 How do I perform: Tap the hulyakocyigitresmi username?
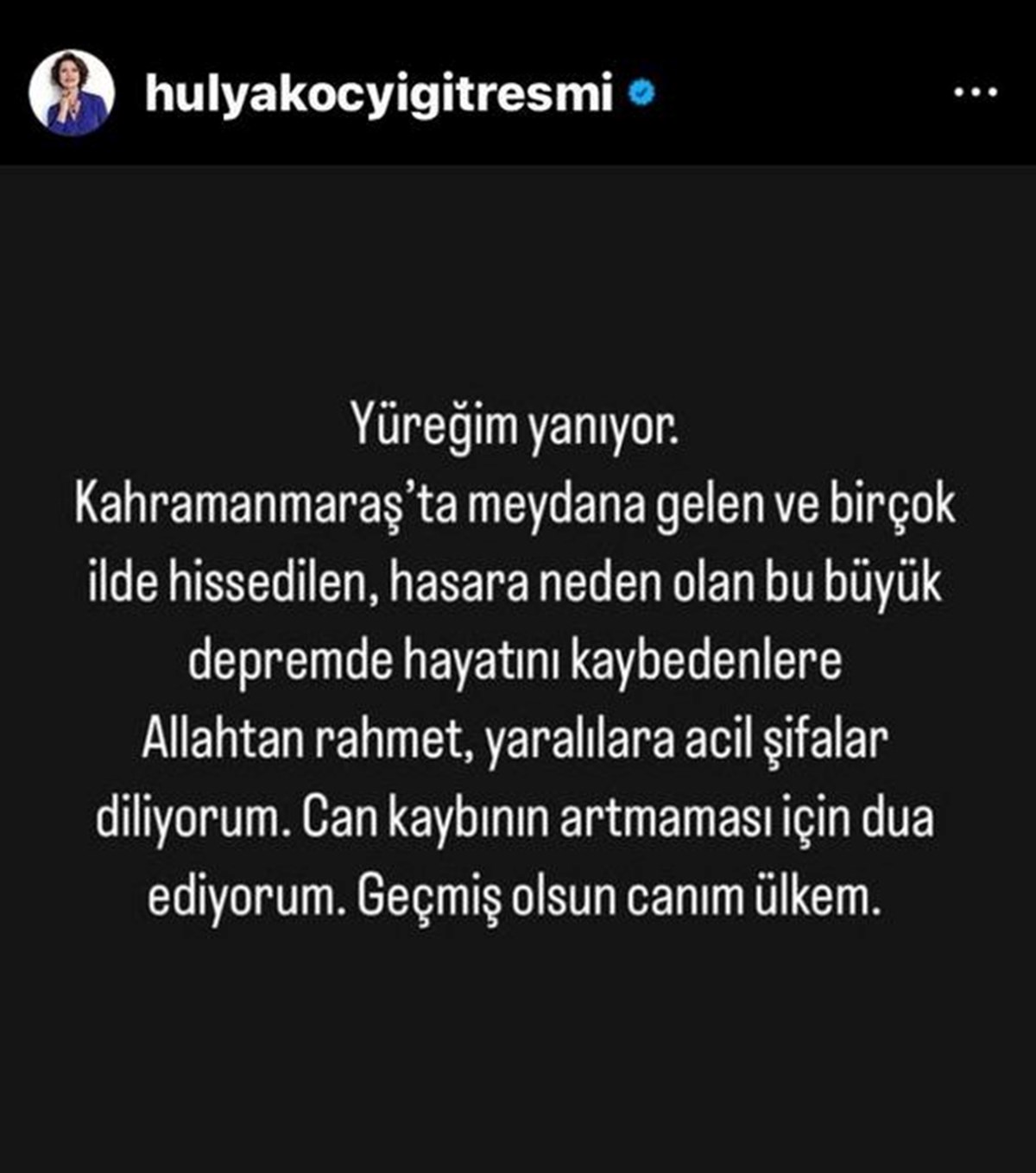tap(378, 93)
